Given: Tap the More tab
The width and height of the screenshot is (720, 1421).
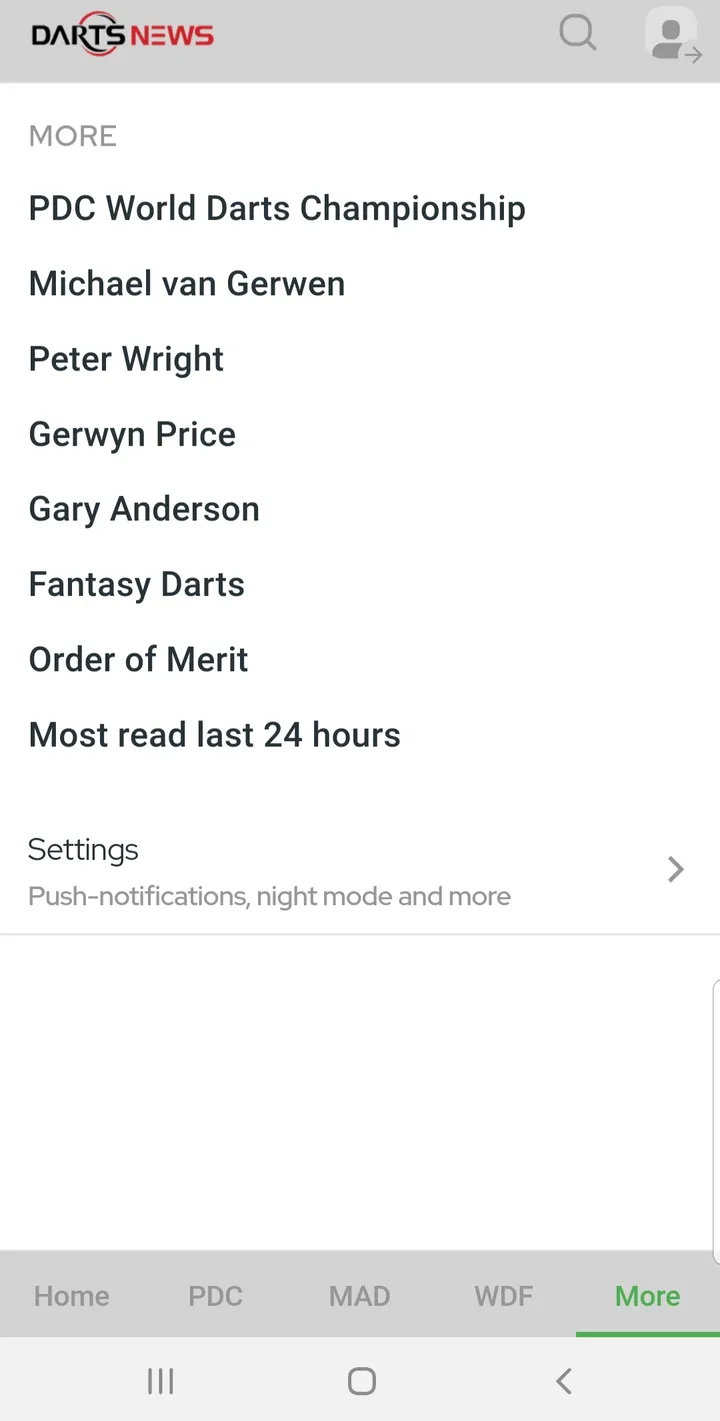Looking at the screenshot, I should tap(648, 1296).
